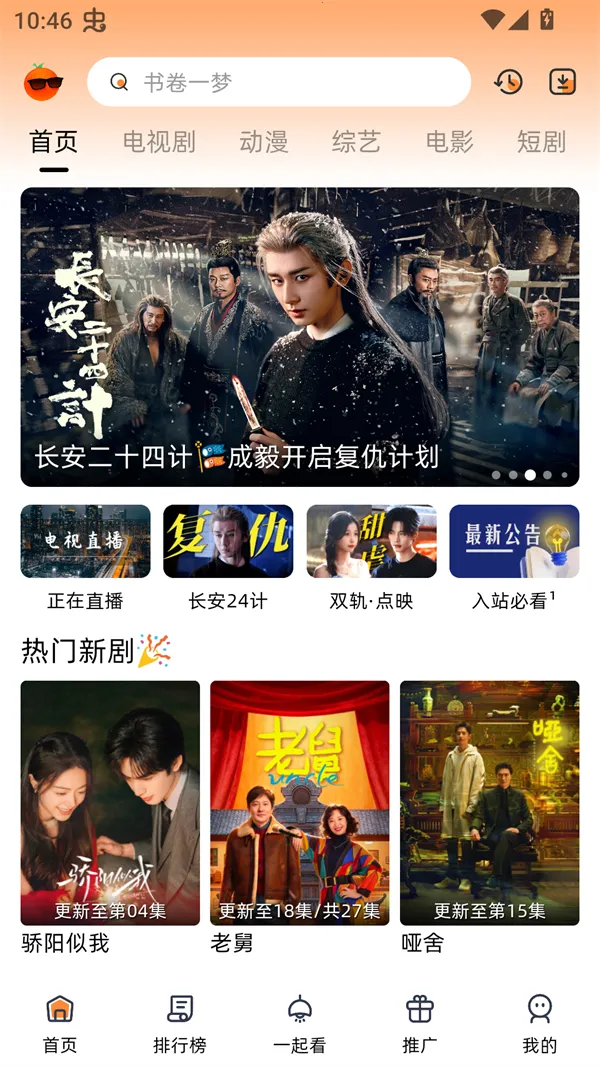Open the 长安24计 shortcut
Screen dimensions: 600x1066
click(x=228, y=556)
